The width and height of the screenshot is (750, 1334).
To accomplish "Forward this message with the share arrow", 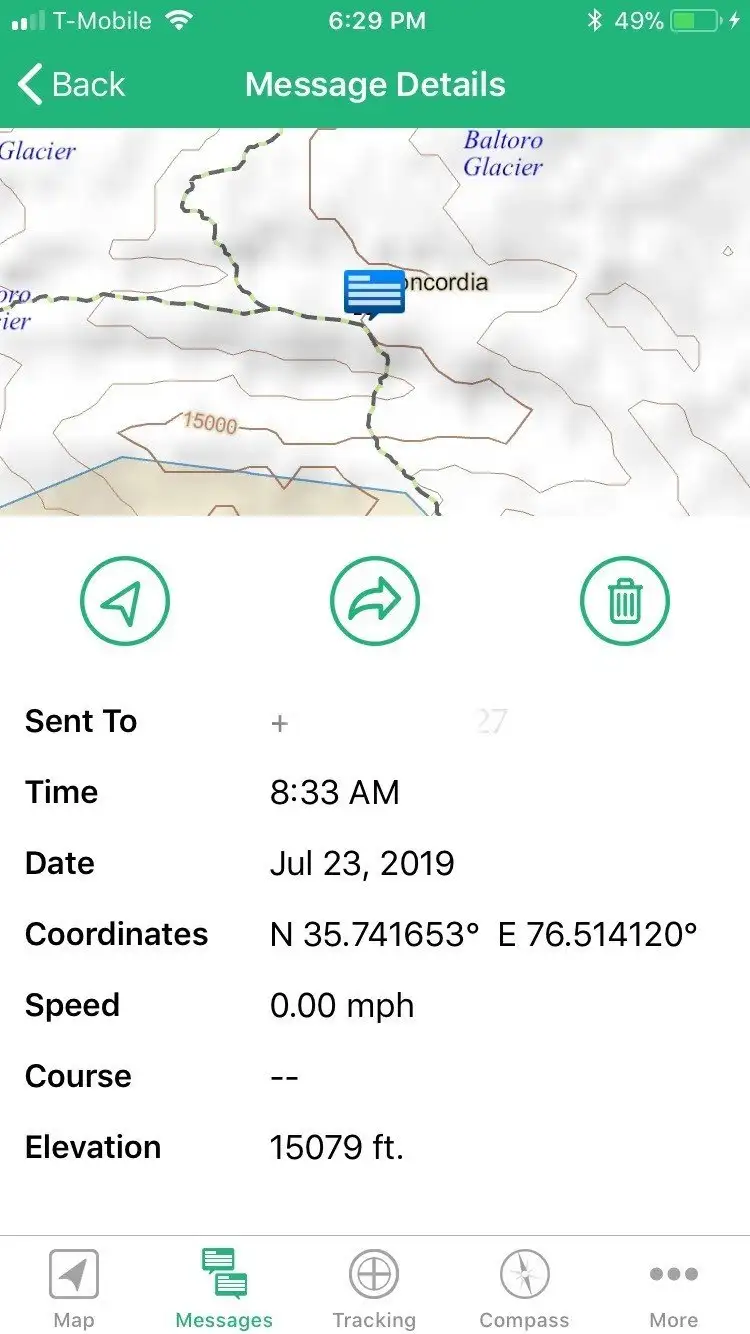I will tap(375, 601).
